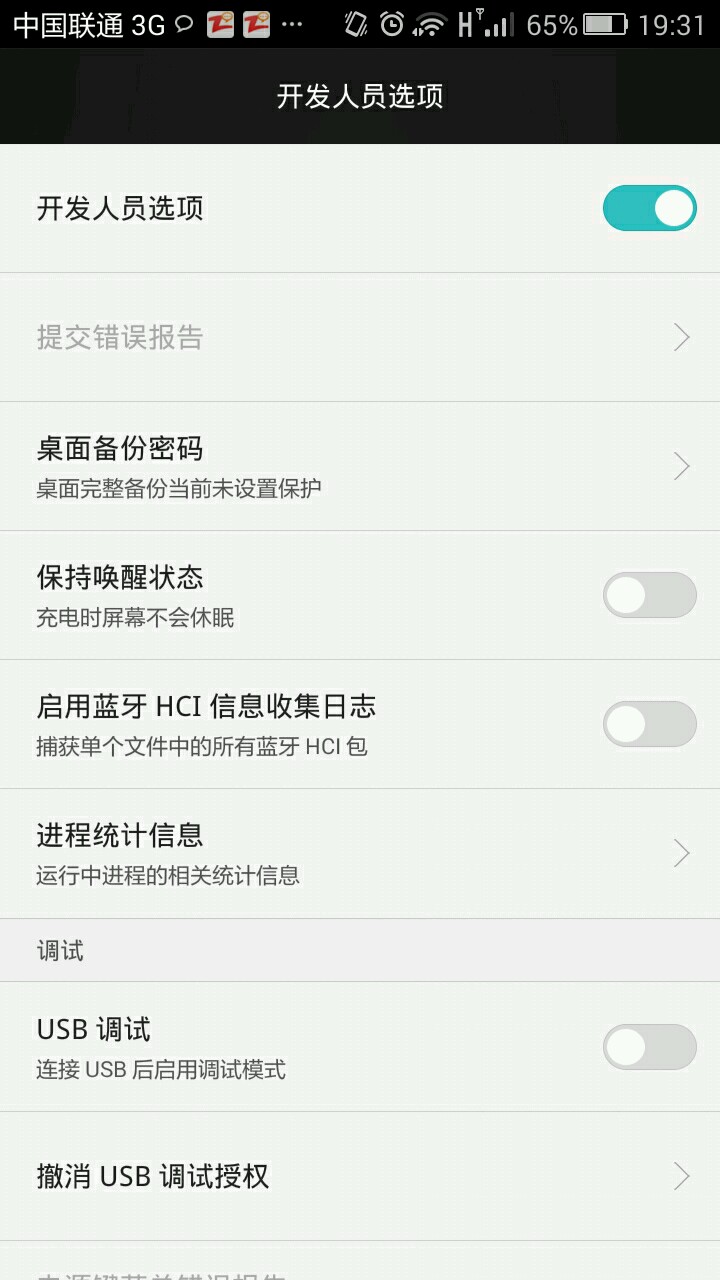The width and height of the screenshot is (720, 1280).
Task: Open 撤消 USB 调试授权
Action: point(358,1176)
